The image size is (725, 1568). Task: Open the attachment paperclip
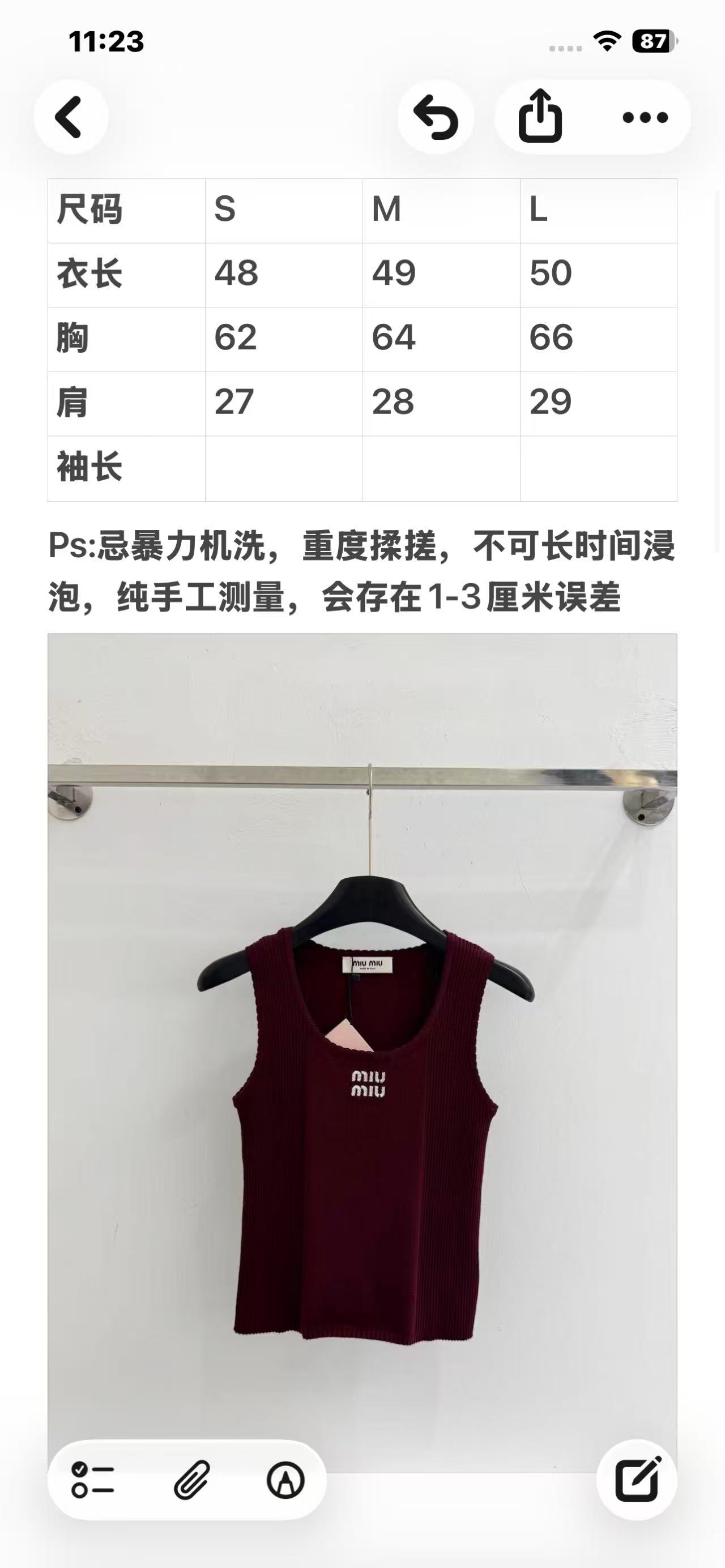point(192,1479)
